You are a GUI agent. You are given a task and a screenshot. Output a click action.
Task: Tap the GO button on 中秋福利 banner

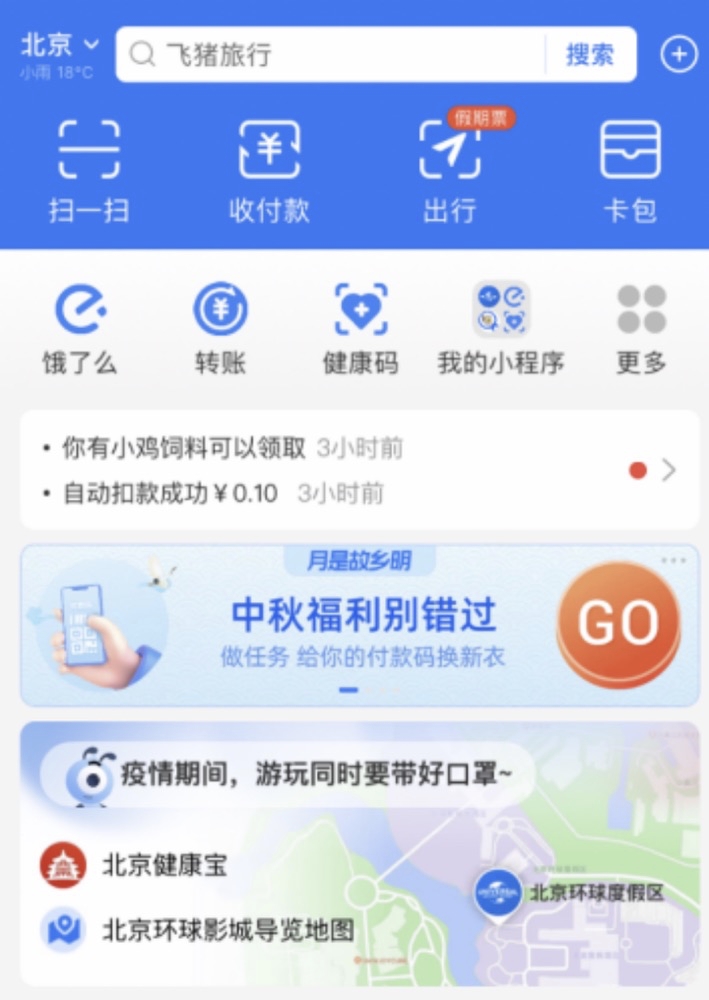click(617, 624)
